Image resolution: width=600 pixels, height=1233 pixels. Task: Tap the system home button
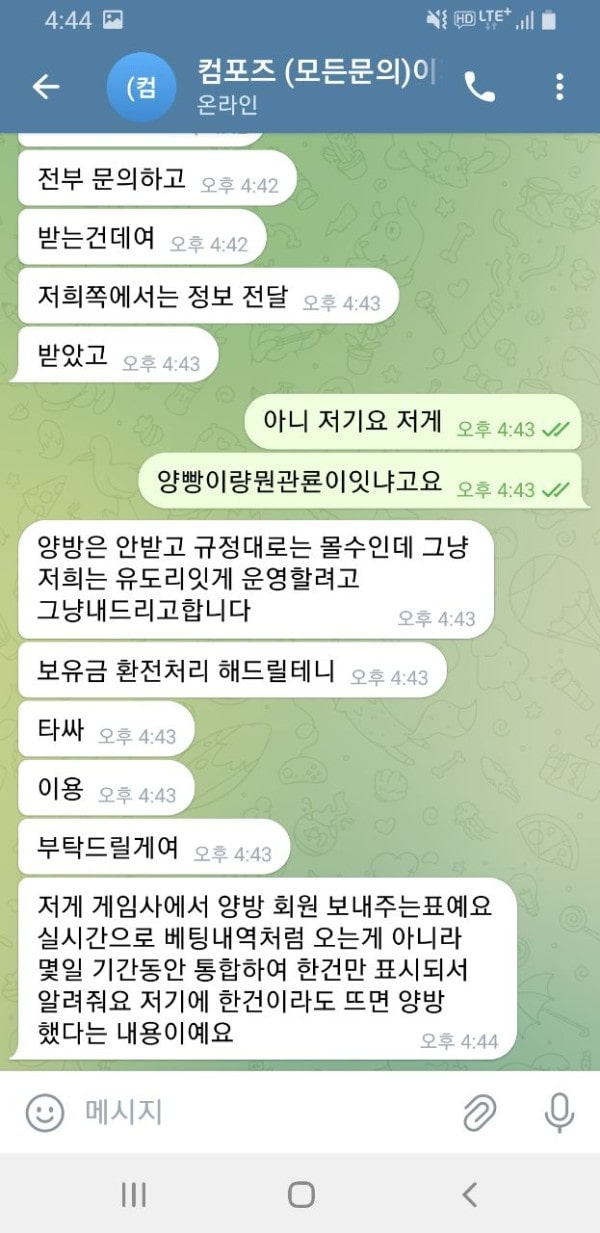301,1194
